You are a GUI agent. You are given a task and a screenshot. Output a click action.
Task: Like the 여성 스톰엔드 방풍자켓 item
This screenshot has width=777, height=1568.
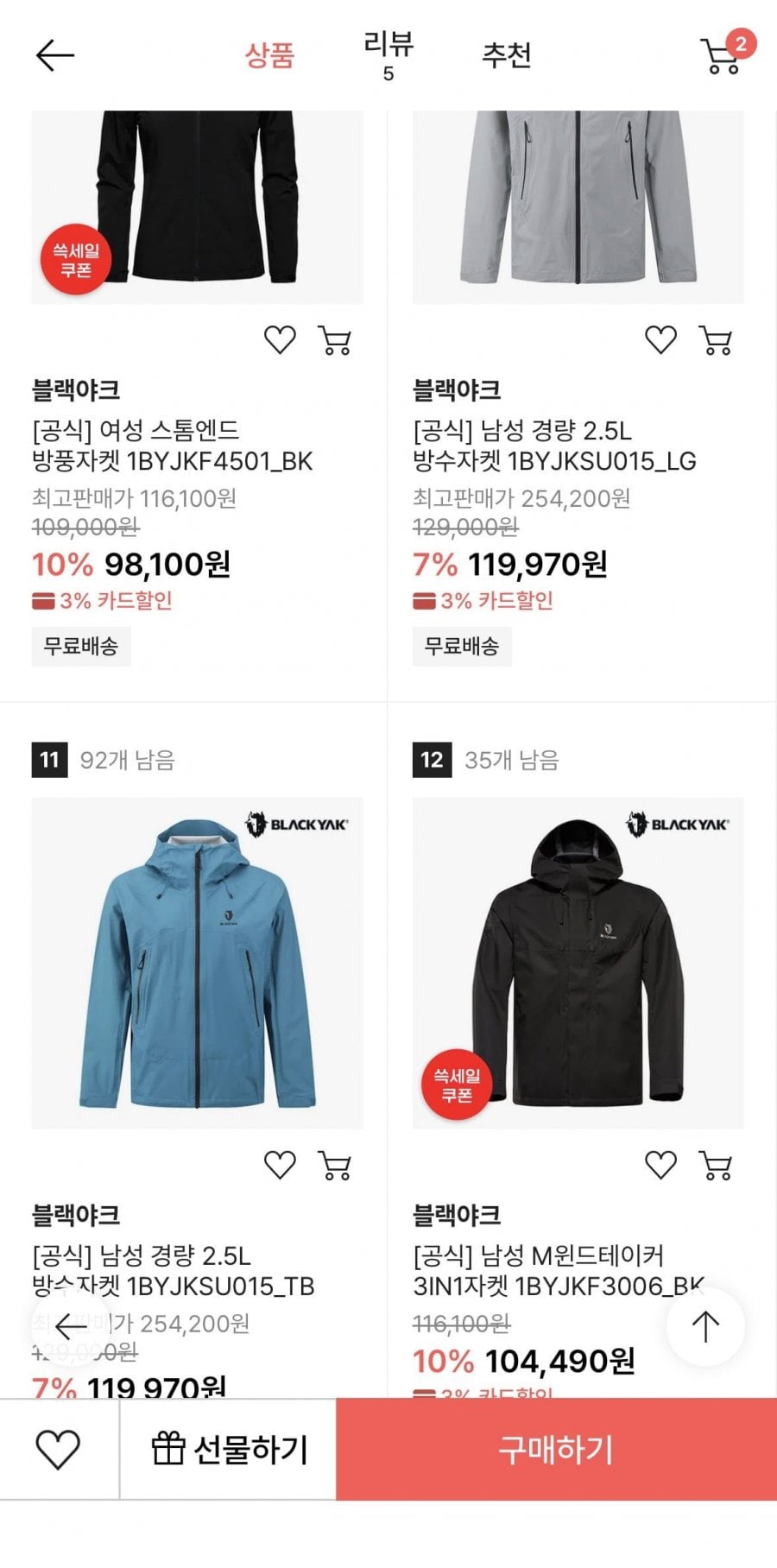(x=280, y=340)
